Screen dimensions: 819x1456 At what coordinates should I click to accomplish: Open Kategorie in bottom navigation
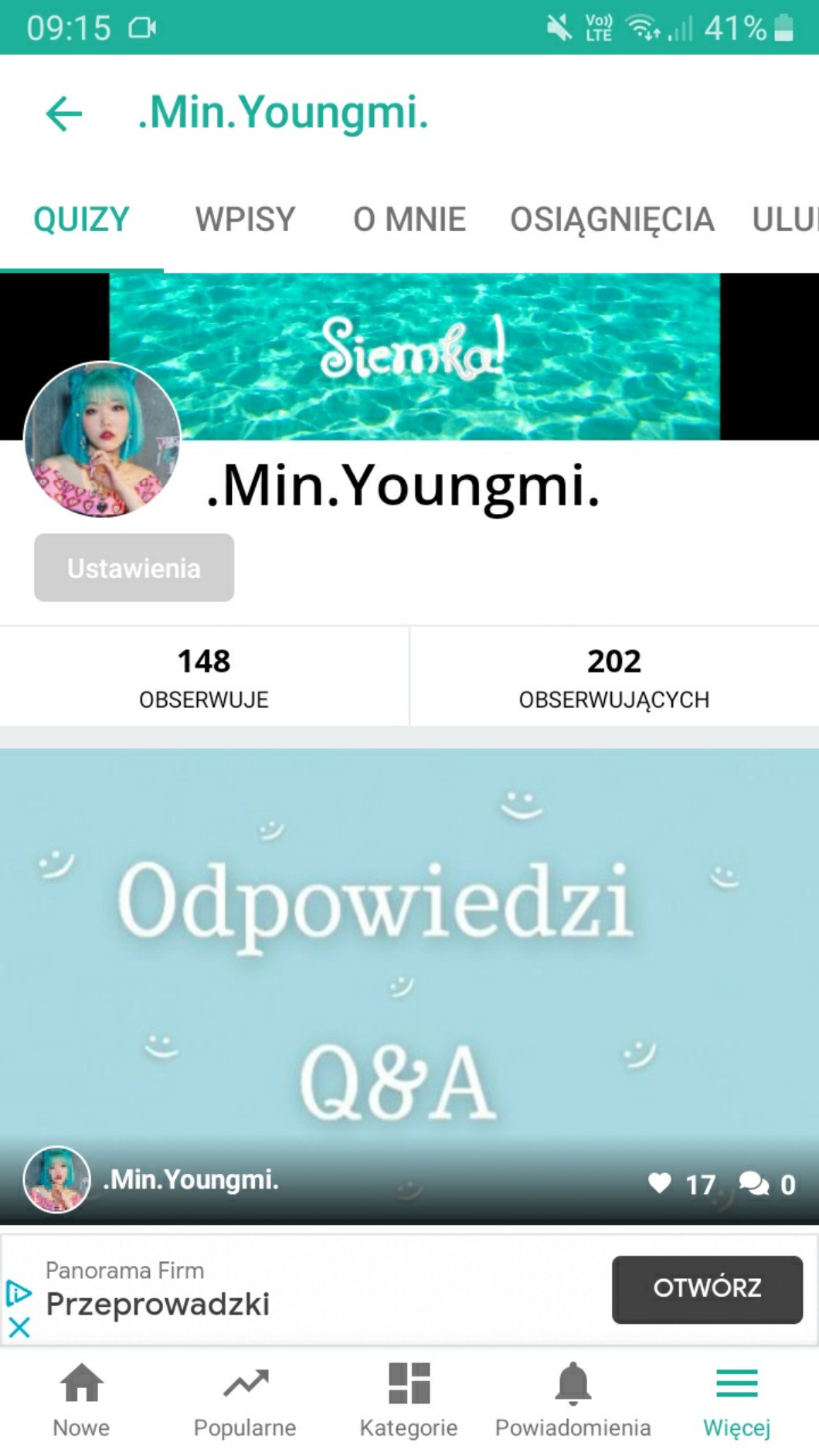click(409, 1399)
